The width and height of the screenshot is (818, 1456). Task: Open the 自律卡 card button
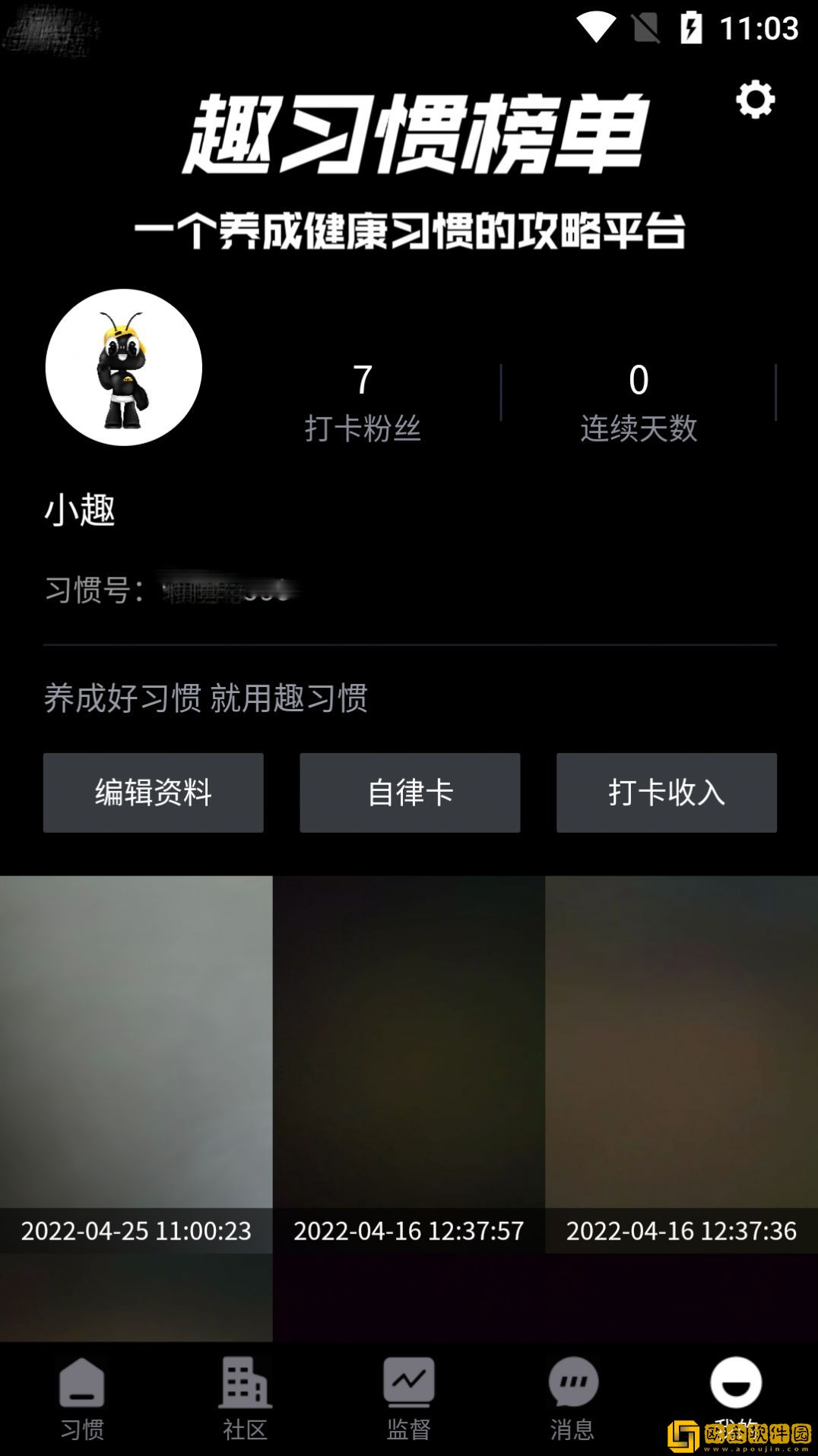tap(409, 793)
